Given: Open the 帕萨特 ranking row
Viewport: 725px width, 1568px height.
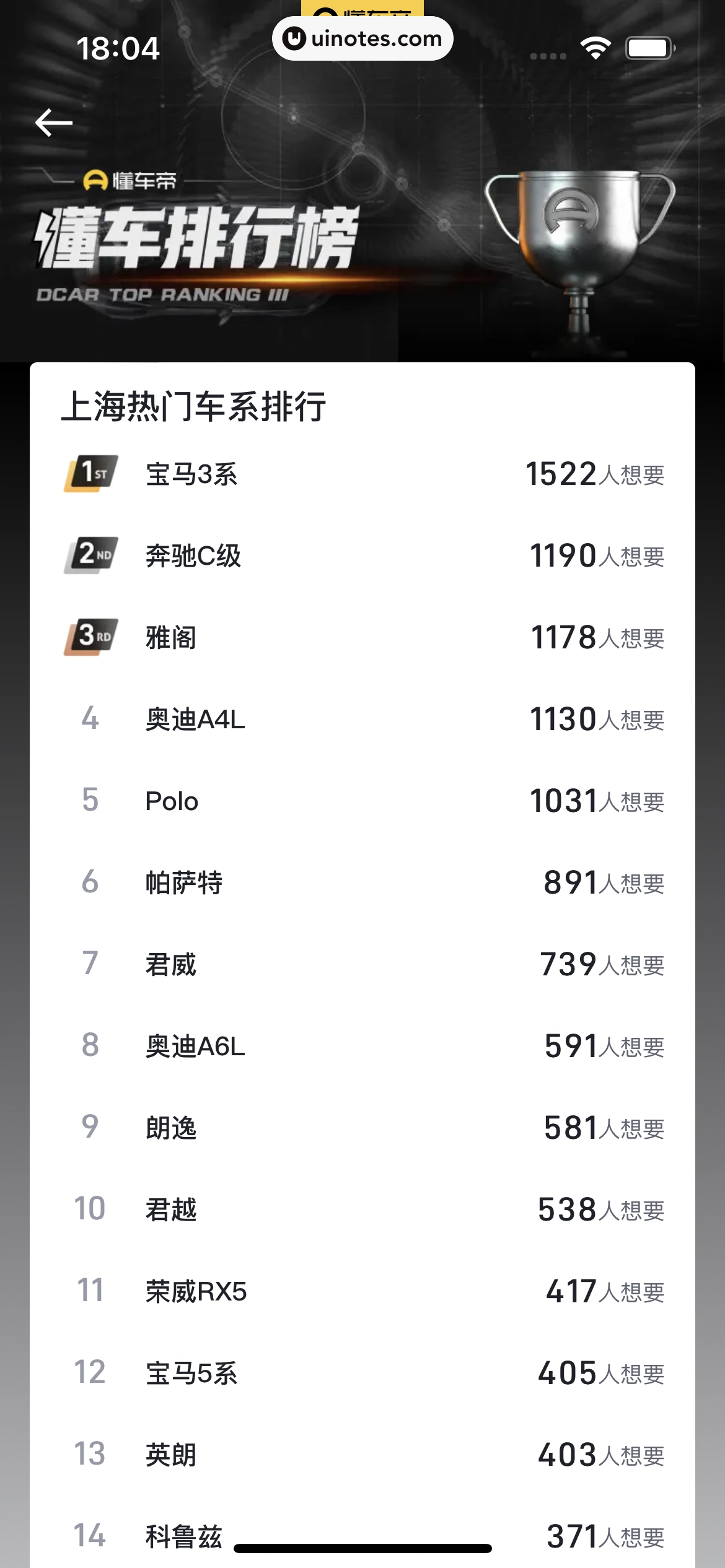Looking at the screenshot, I should [x=362, y=882].
